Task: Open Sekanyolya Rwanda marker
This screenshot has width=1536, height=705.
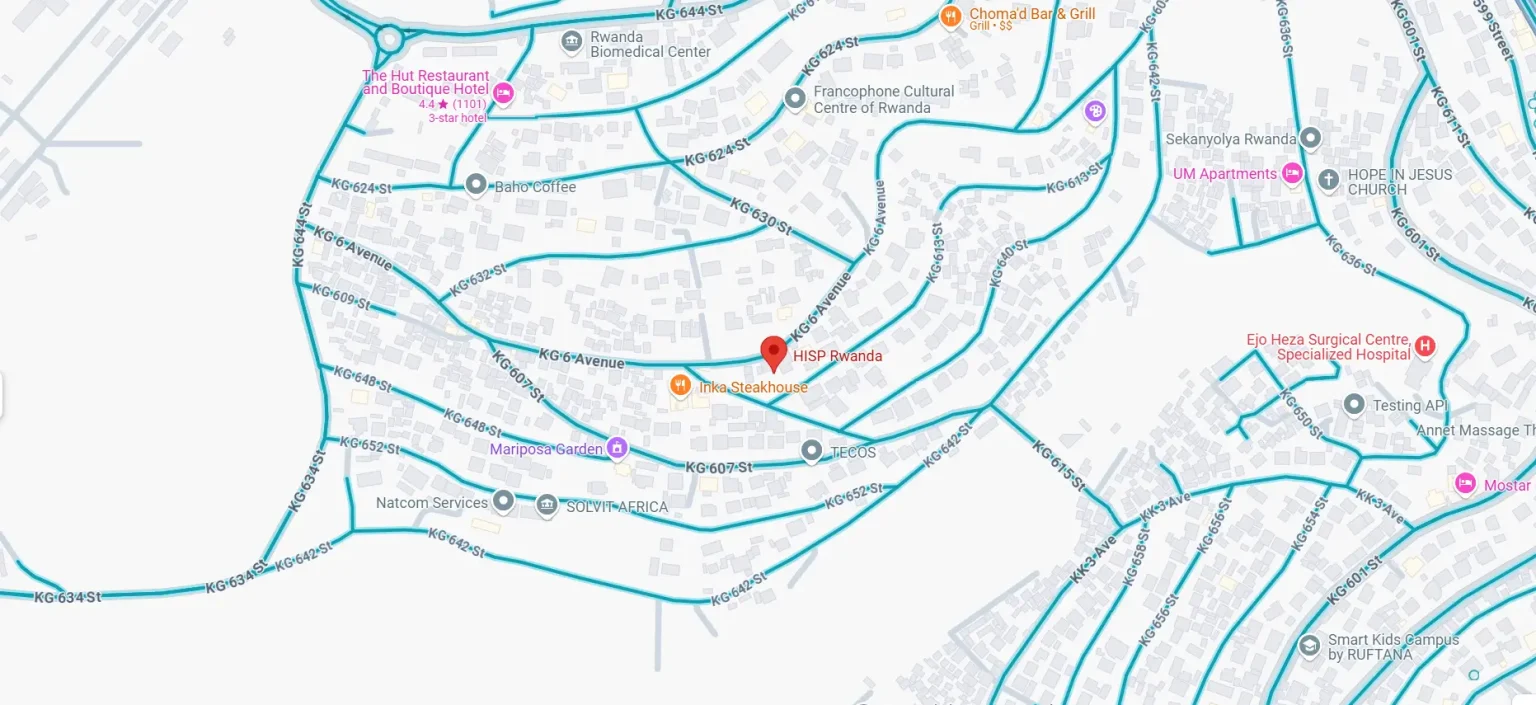Action: click(1310, 138)
